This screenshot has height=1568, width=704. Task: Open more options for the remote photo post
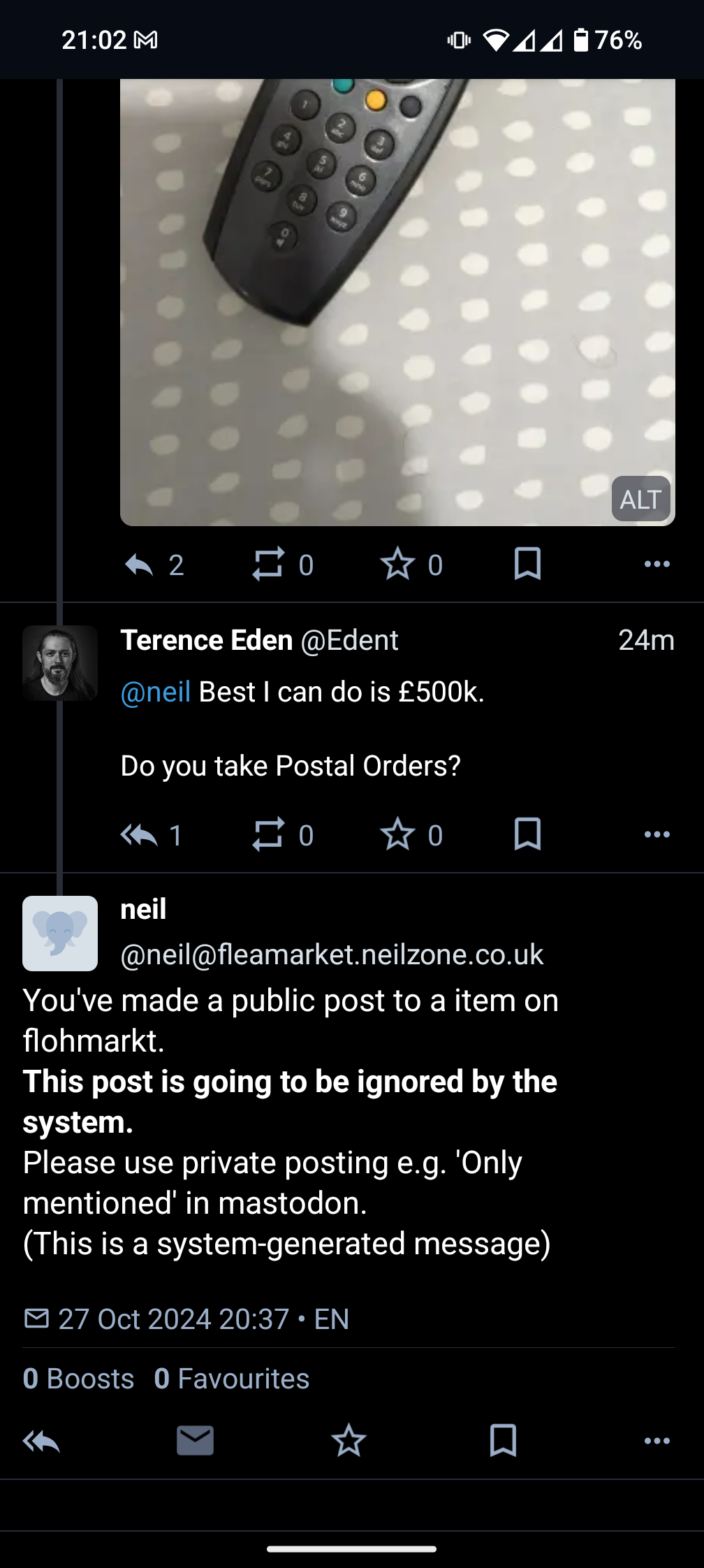(x=657, y=564)
